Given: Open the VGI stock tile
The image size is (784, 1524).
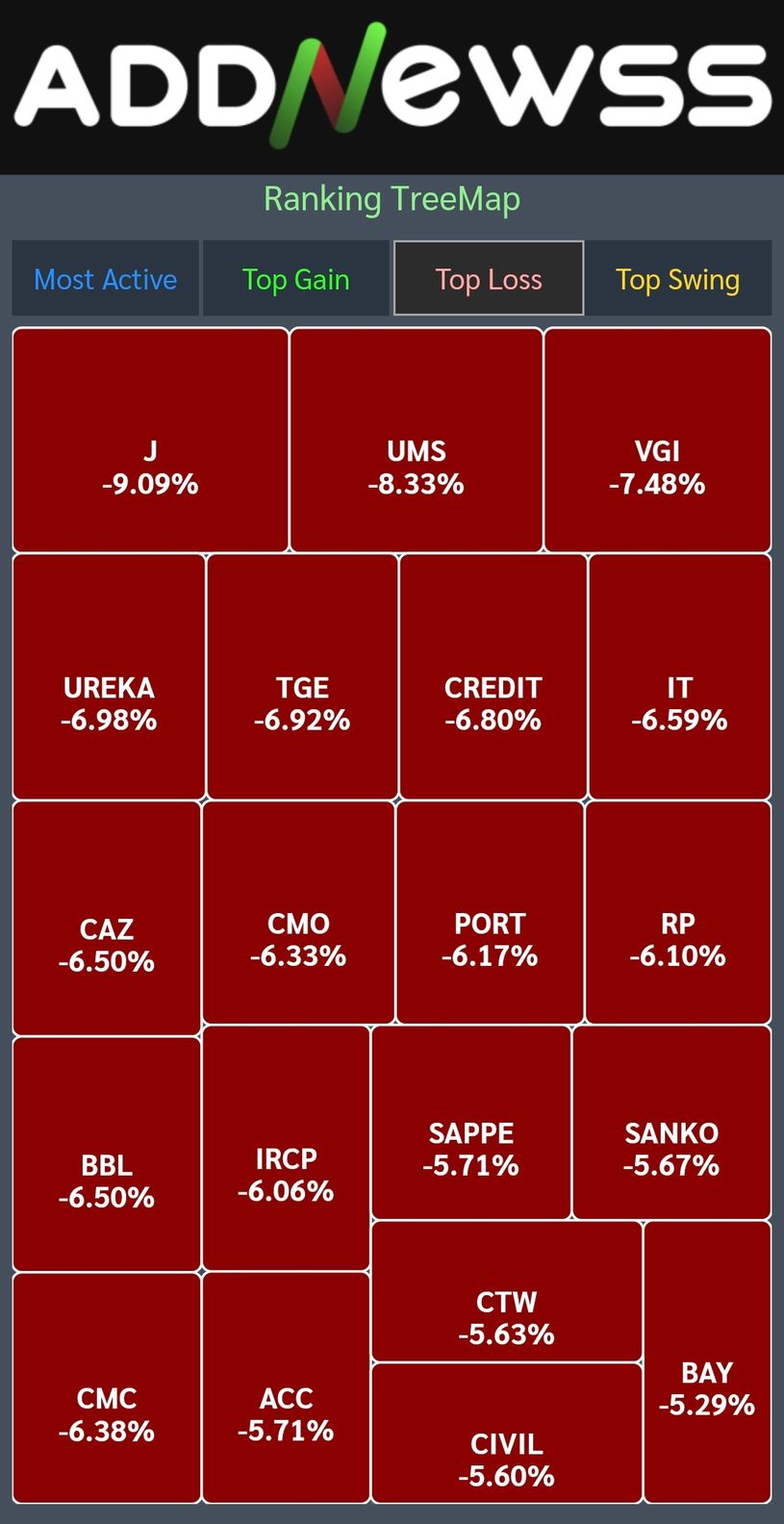Looking at the screenshot, I should click(x=658, y=440).
